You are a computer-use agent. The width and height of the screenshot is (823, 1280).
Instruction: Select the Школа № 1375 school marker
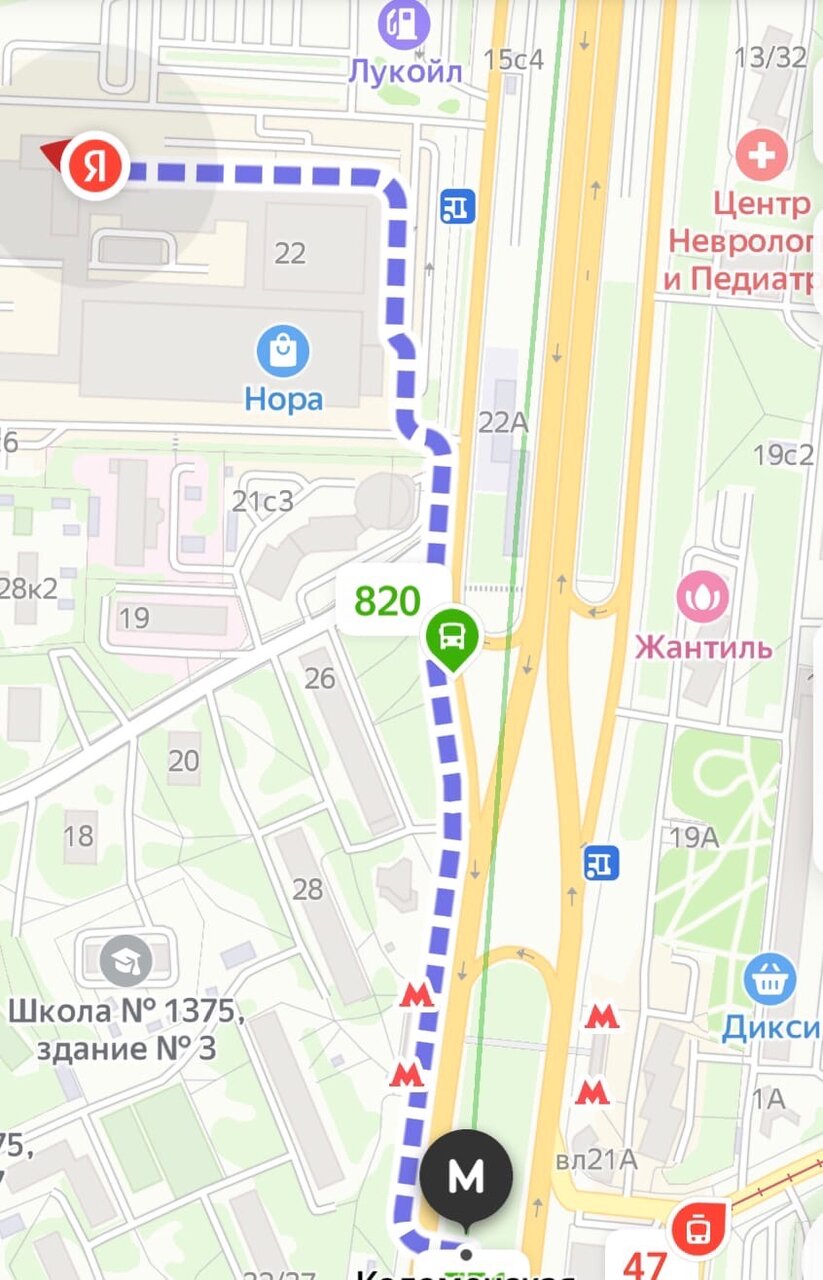[x=125, y=960]
